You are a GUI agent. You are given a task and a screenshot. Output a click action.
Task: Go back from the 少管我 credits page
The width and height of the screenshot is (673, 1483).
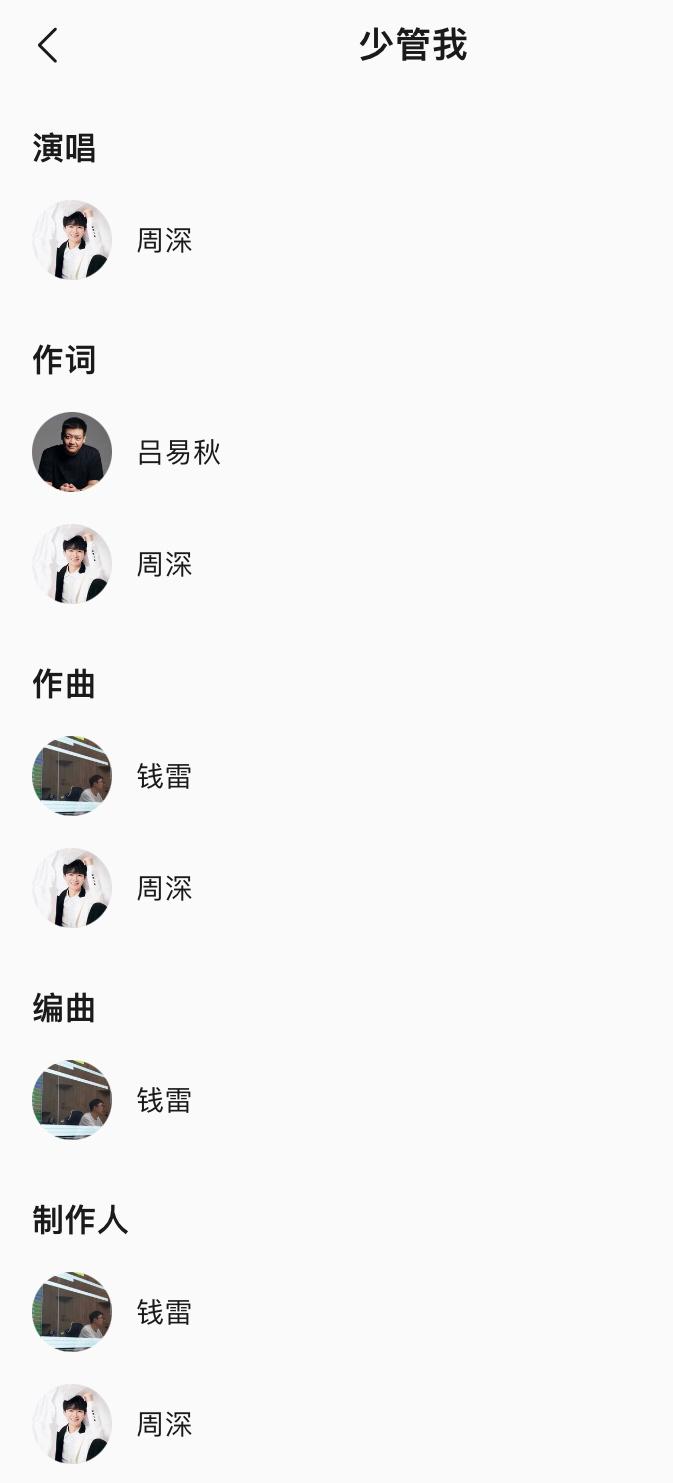click(x=47, y=46)
